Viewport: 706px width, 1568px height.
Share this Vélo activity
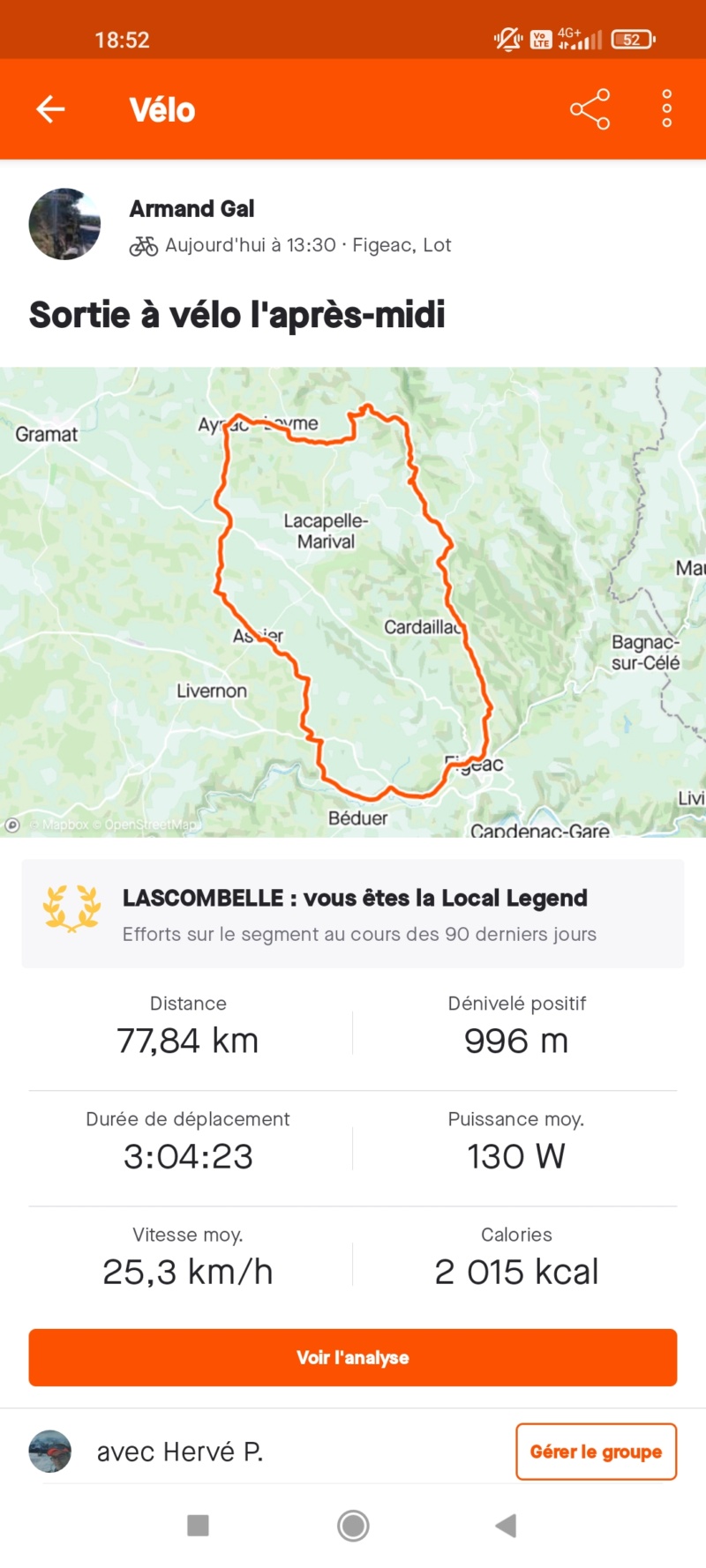click(590, 109)
